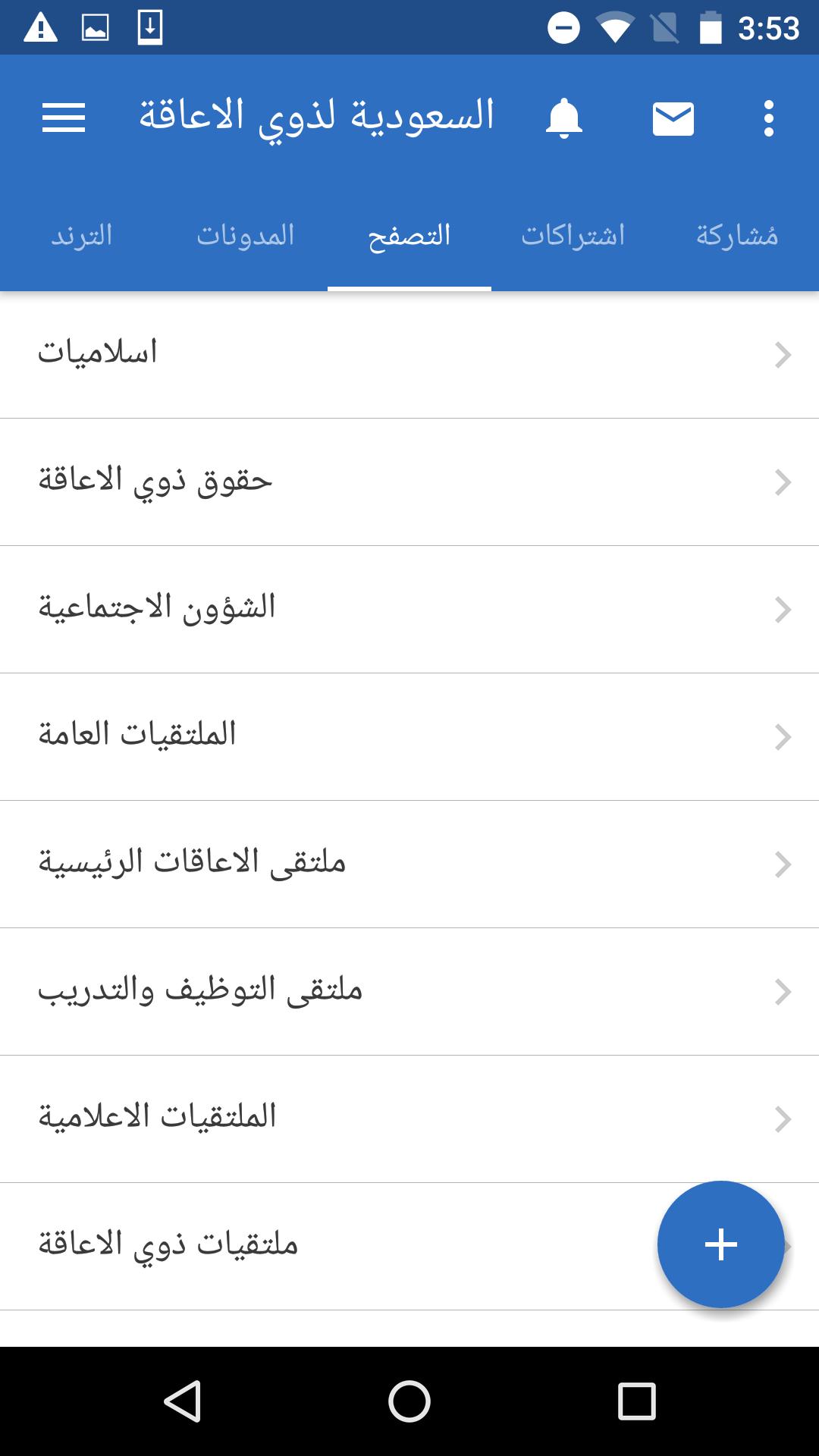Switch to the اشتراكات tab
The width and height of the screenshot is (819, 1456).
click(x=573, y=235)
